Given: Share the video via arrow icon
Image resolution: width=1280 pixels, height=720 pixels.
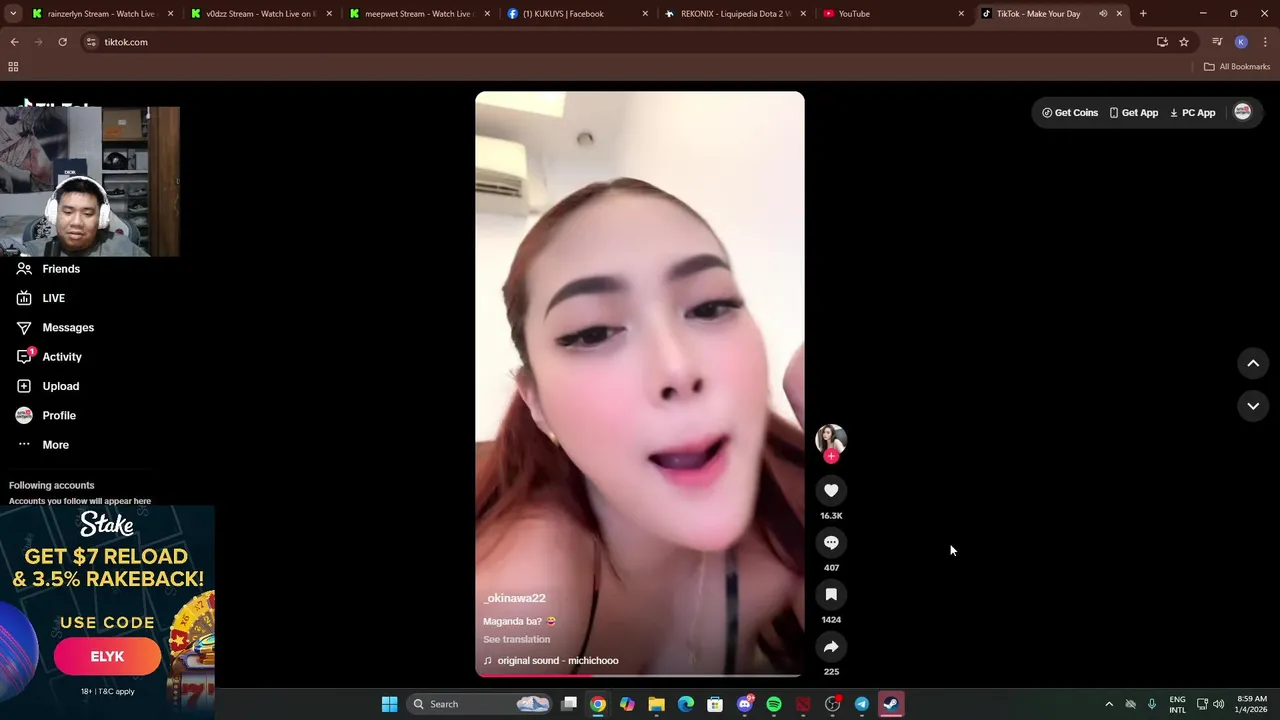Looking at the screenshot, I should [831, 647].
